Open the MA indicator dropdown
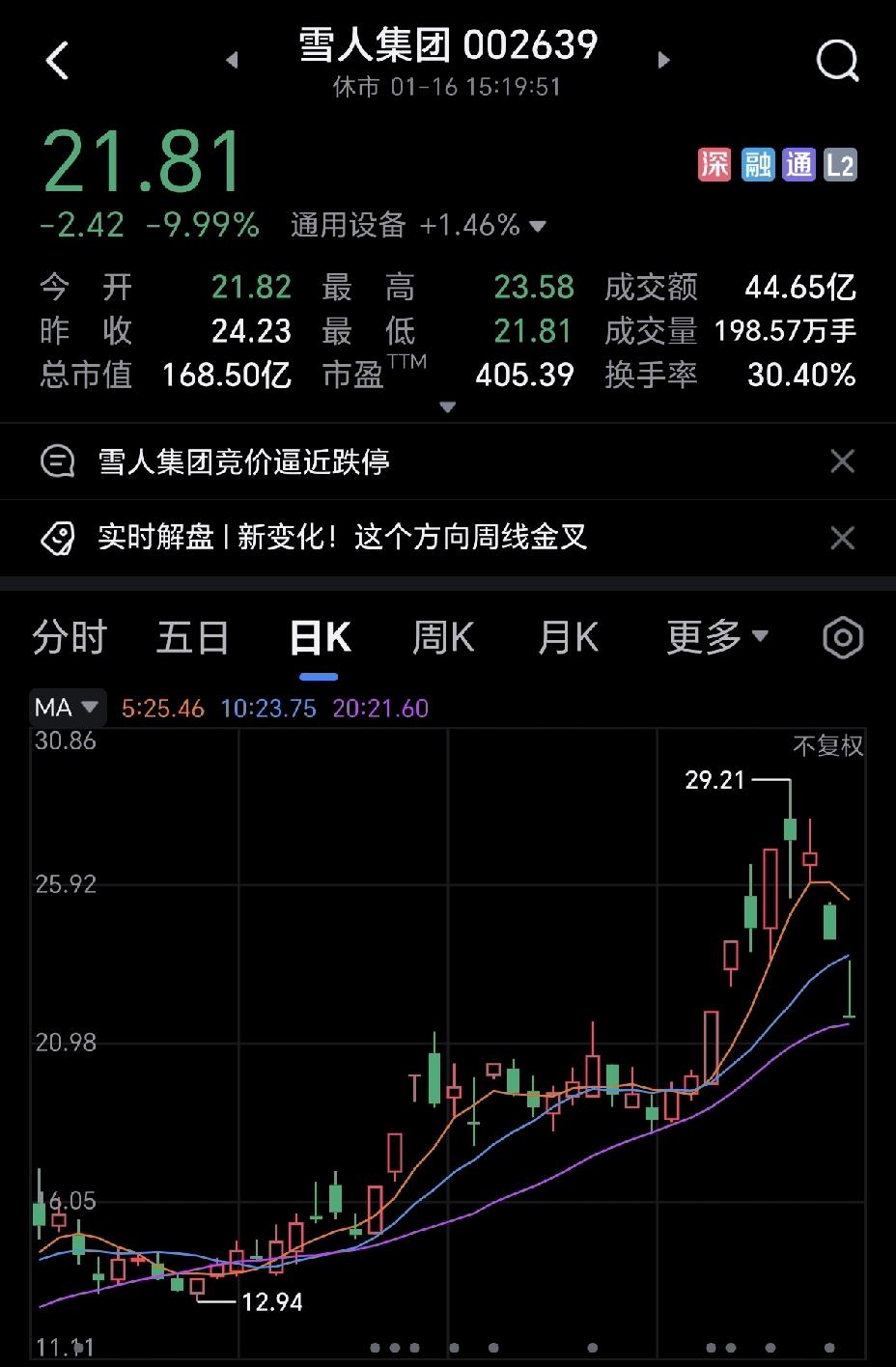The height and width of the screenshot is (1367, 896). point(66,708)
